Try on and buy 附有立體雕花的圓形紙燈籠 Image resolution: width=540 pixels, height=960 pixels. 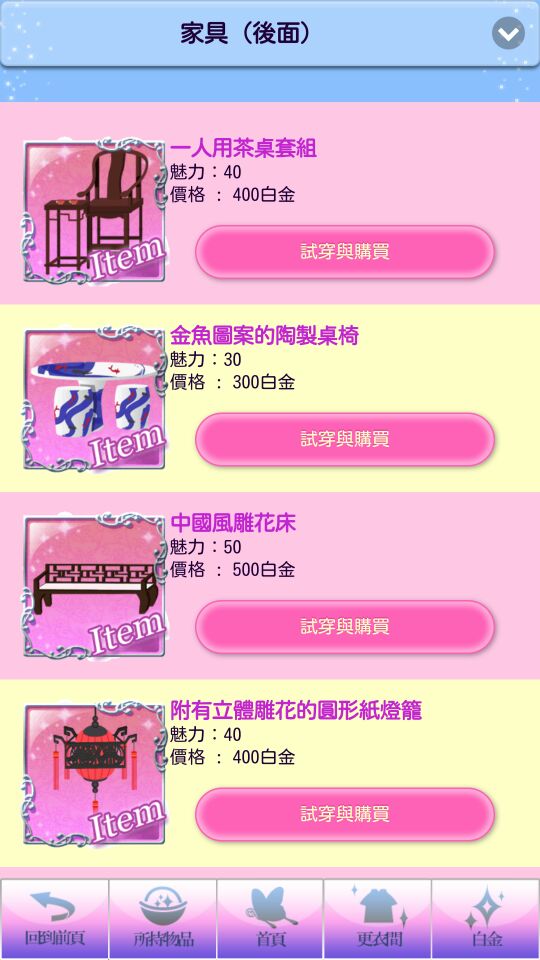(345, 814)
